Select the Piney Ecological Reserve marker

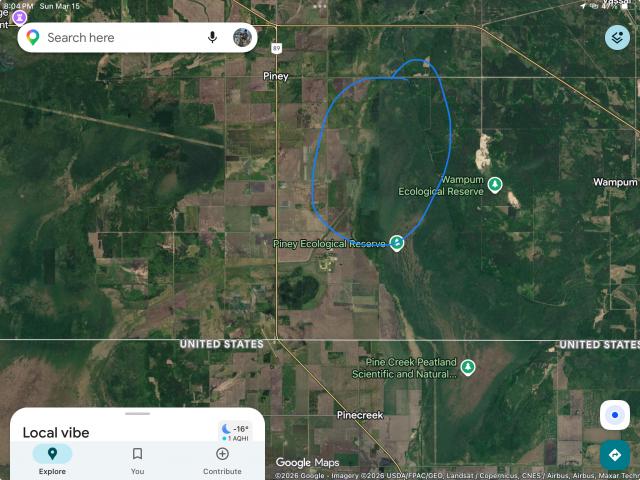tap(397, 243)
